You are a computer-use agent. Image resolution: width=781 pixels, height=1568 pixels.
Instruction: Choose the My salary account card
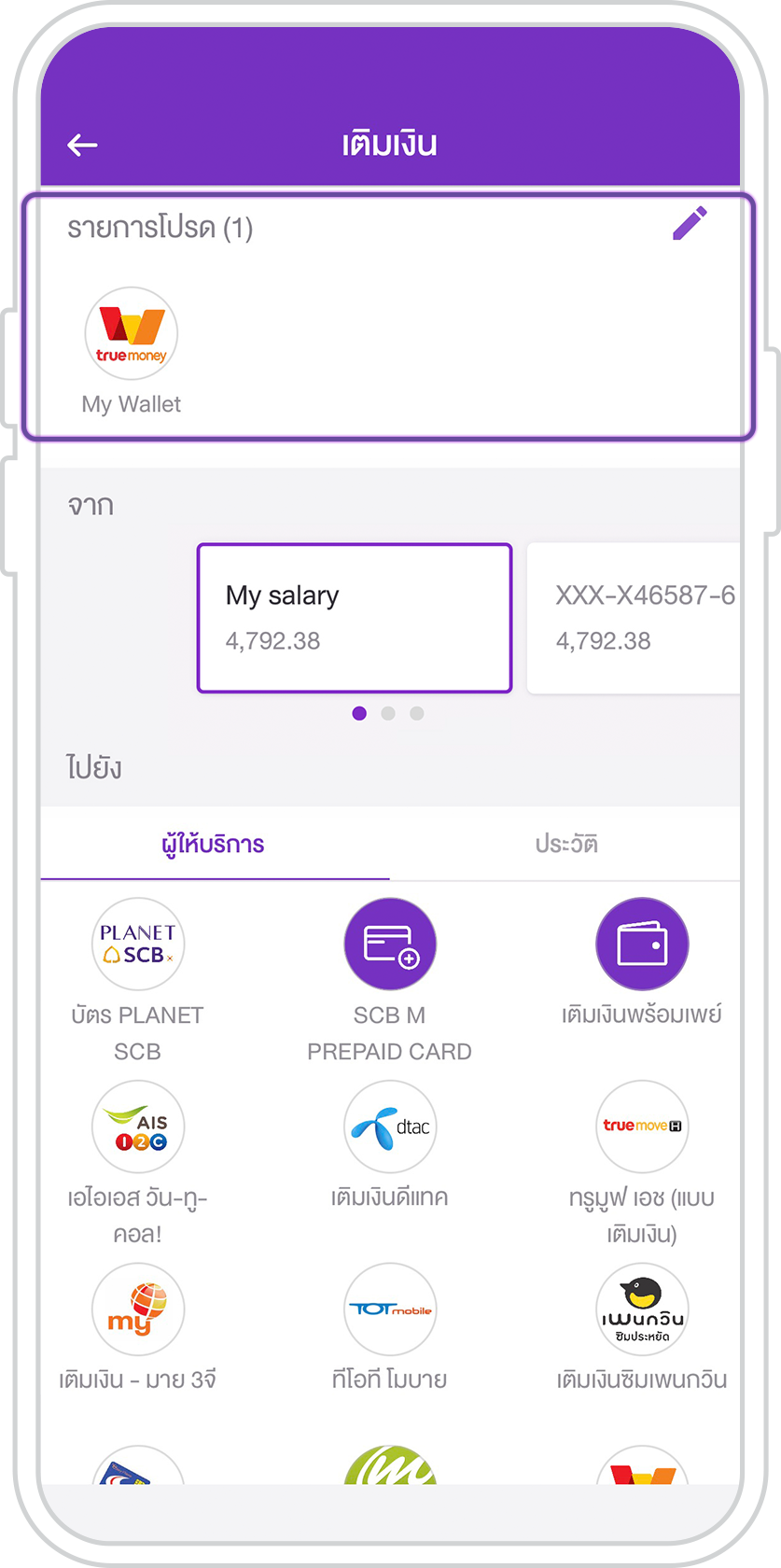[x=355, y=618]
